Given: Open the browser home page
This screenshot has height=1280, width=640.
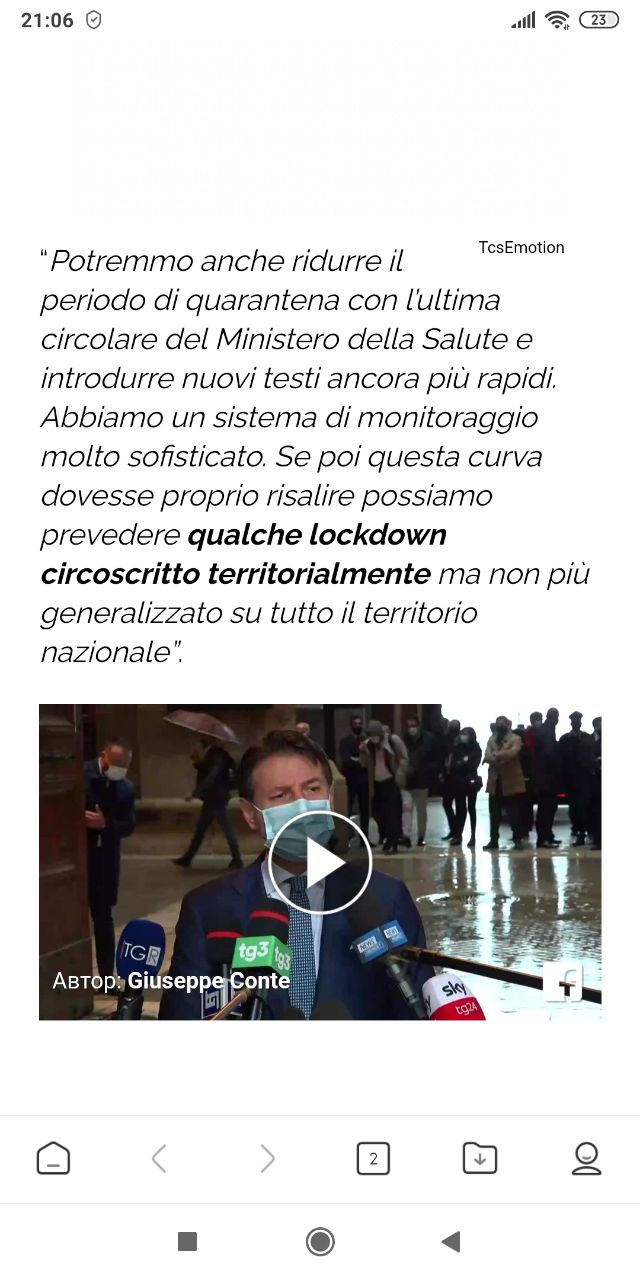Looking at the screenshot, I should (53, 1159).
